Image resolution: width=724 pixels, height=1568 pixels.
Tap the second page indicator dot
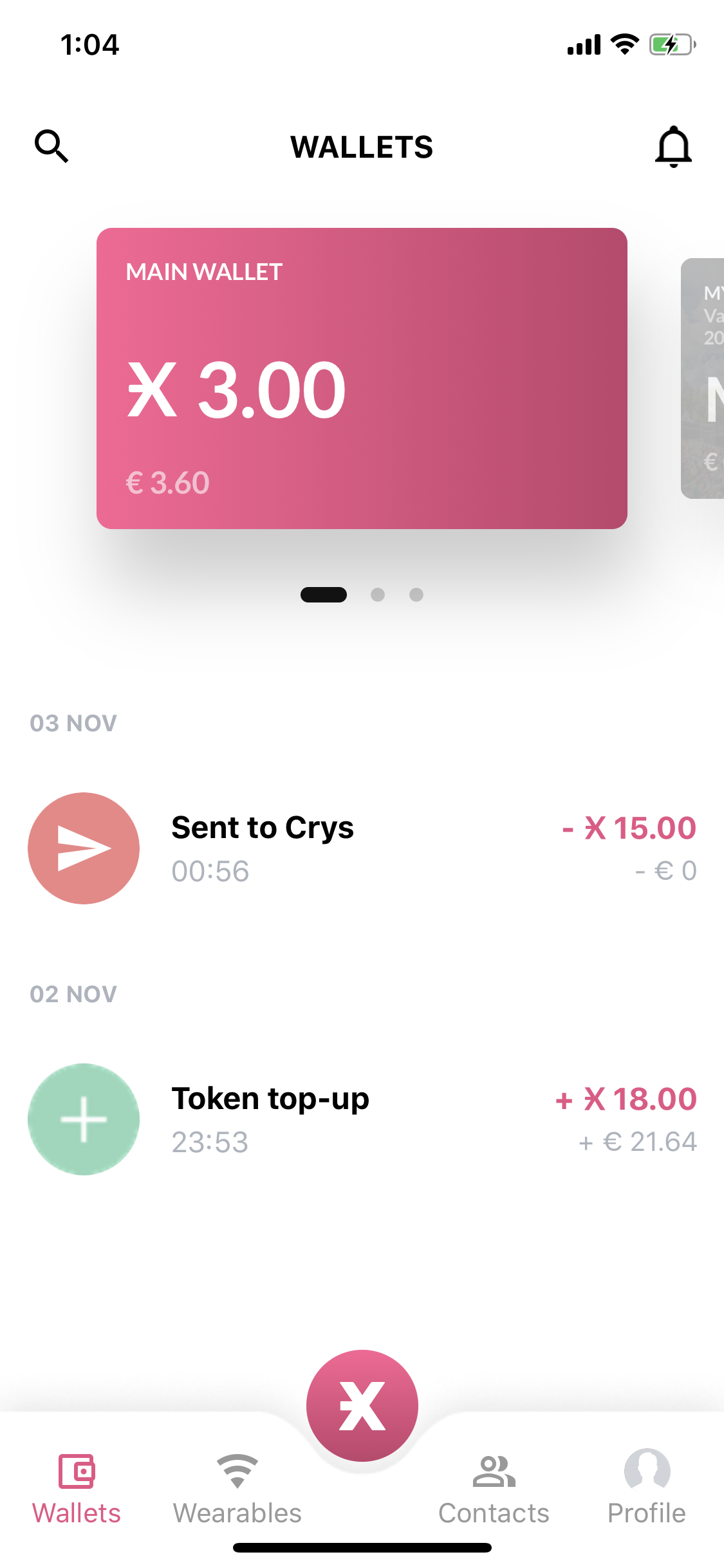click(x=378, y=595)
